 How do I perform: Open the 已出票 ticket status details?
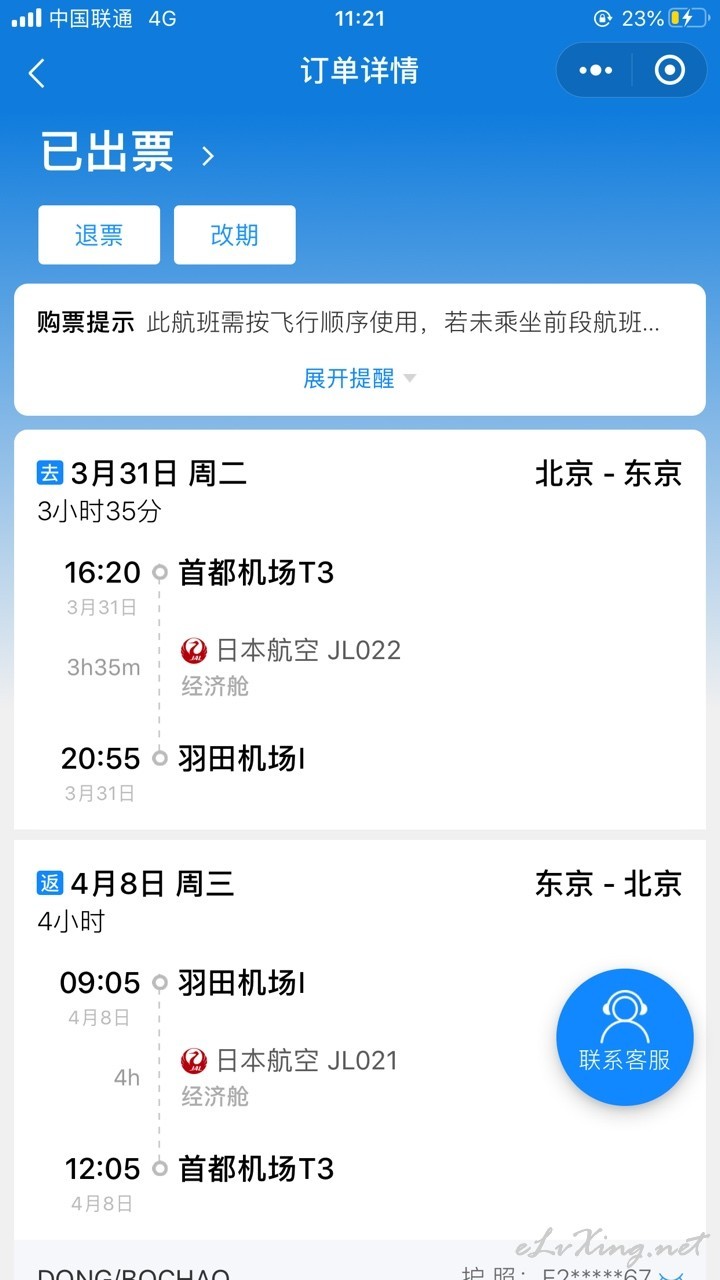[128, 153]
